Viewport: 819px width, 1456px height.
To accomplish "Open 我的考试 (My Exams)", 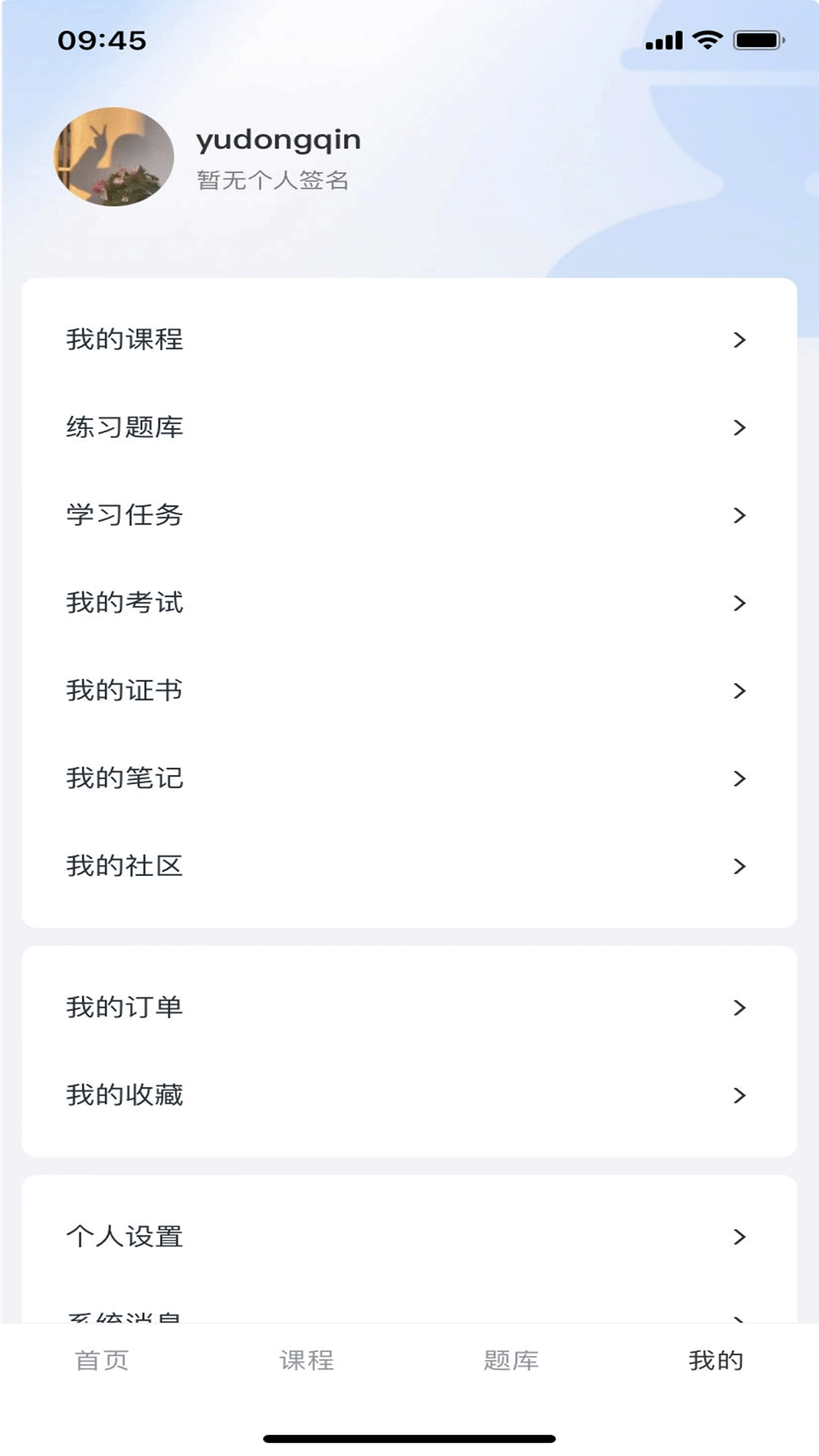I will (x=124, y=603).
